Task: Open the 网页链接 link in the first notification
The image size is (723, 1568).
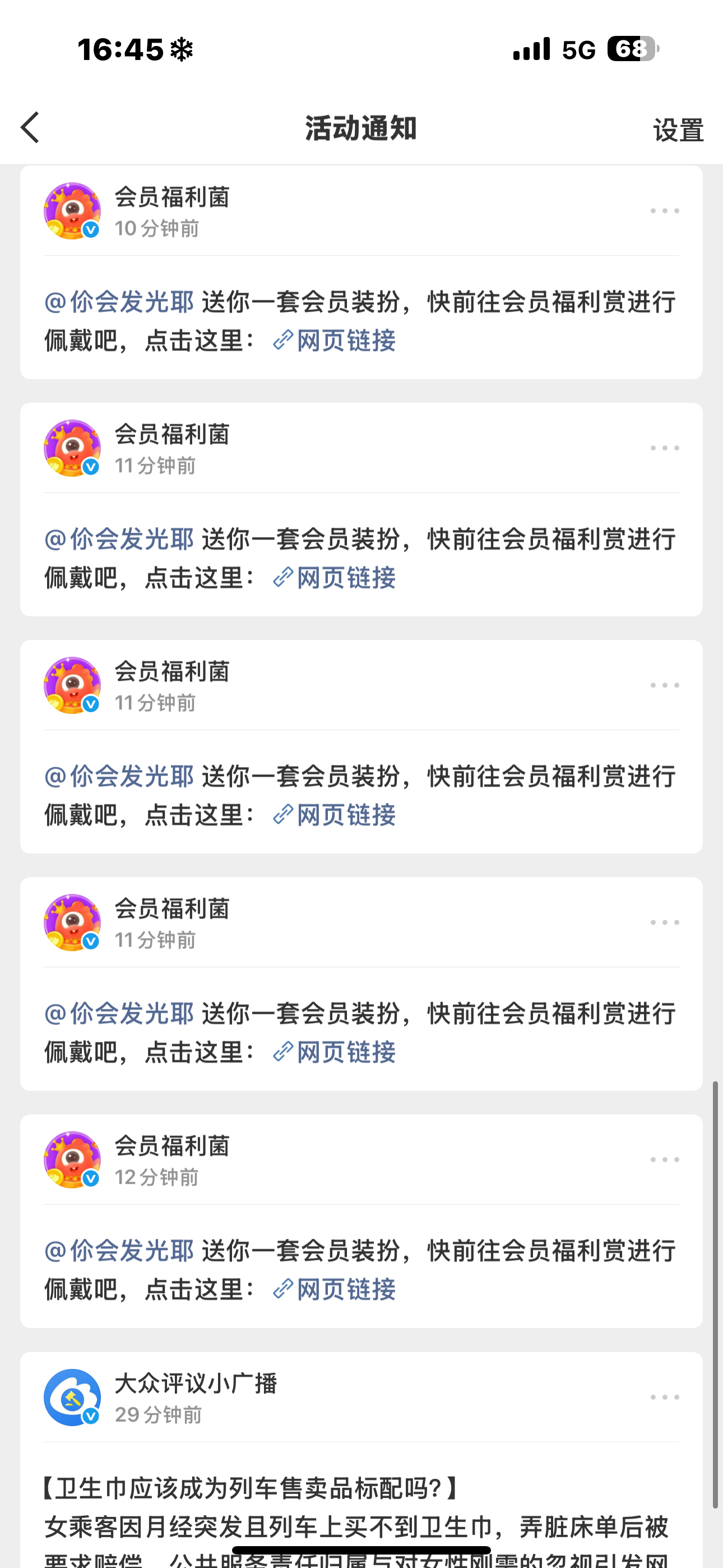Action: point(345,342)
